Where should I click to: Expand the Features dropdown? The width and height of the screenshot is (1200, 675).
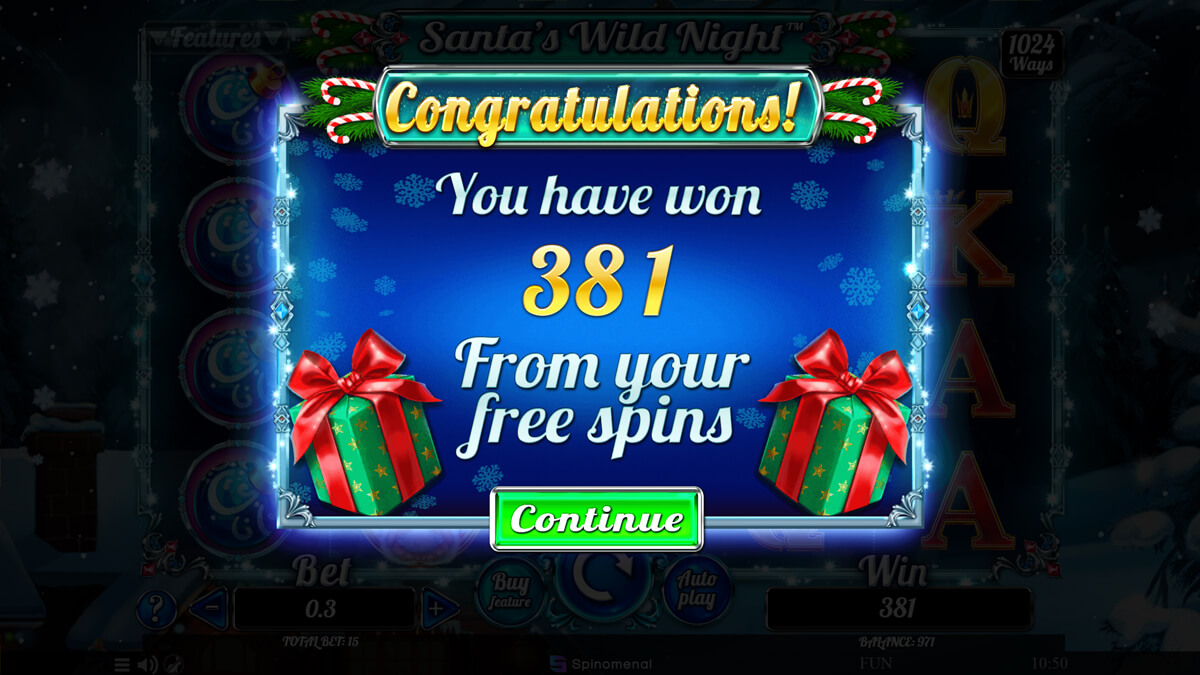tap(214, 38)
